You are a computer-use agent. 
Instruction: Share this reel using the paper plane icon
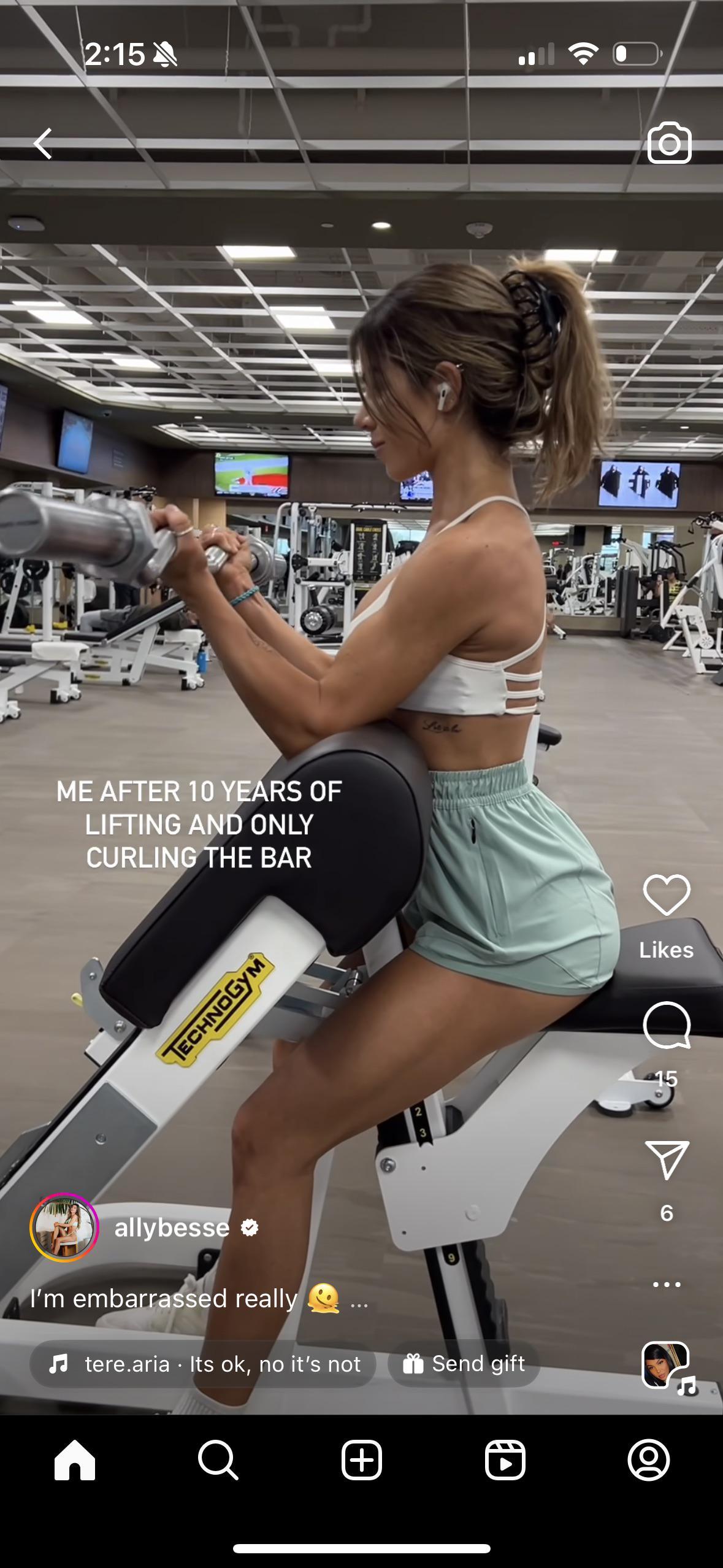click(x=667, y=1159)
